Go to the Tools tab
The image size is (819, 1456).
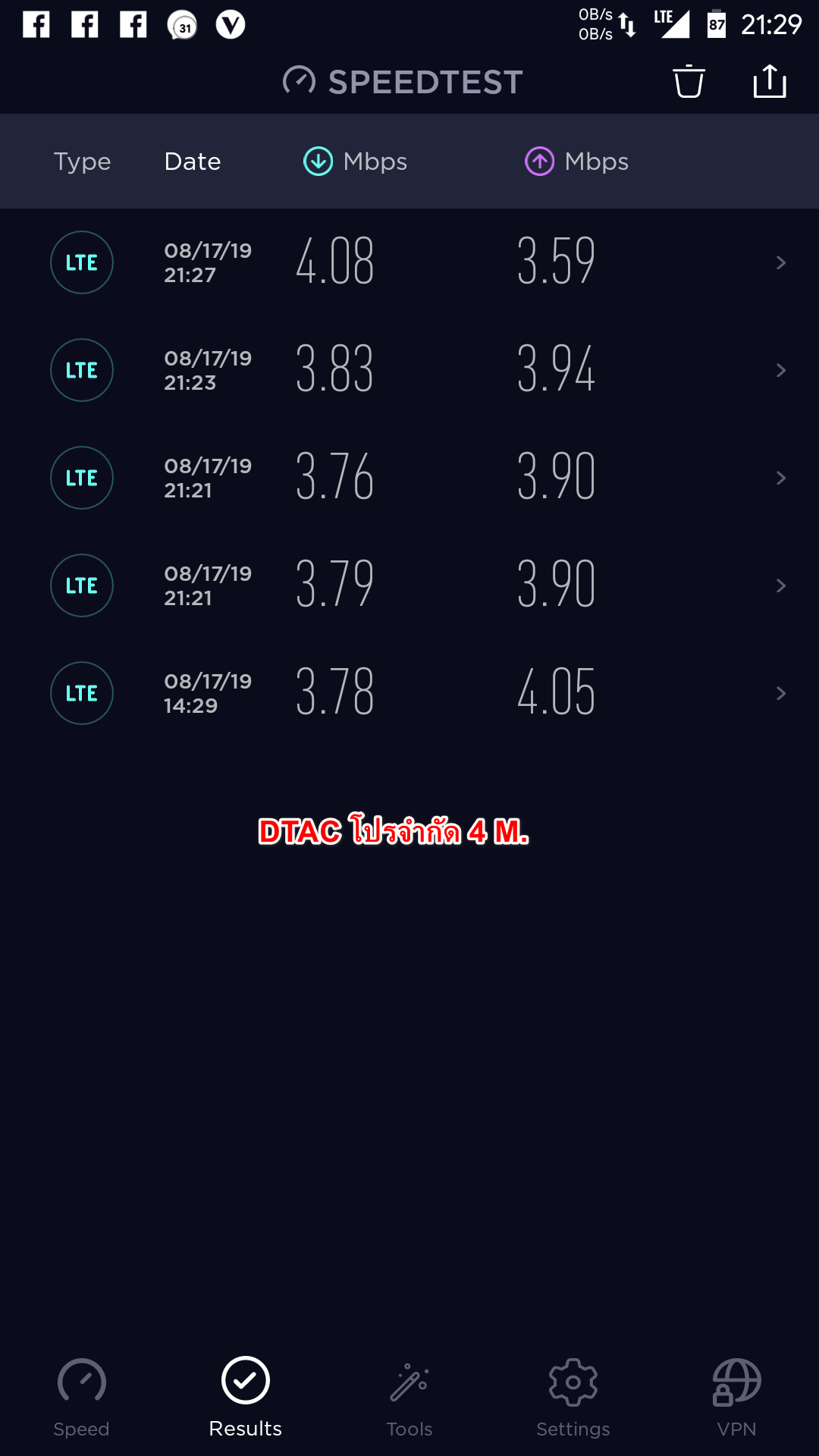(409, 1398)
